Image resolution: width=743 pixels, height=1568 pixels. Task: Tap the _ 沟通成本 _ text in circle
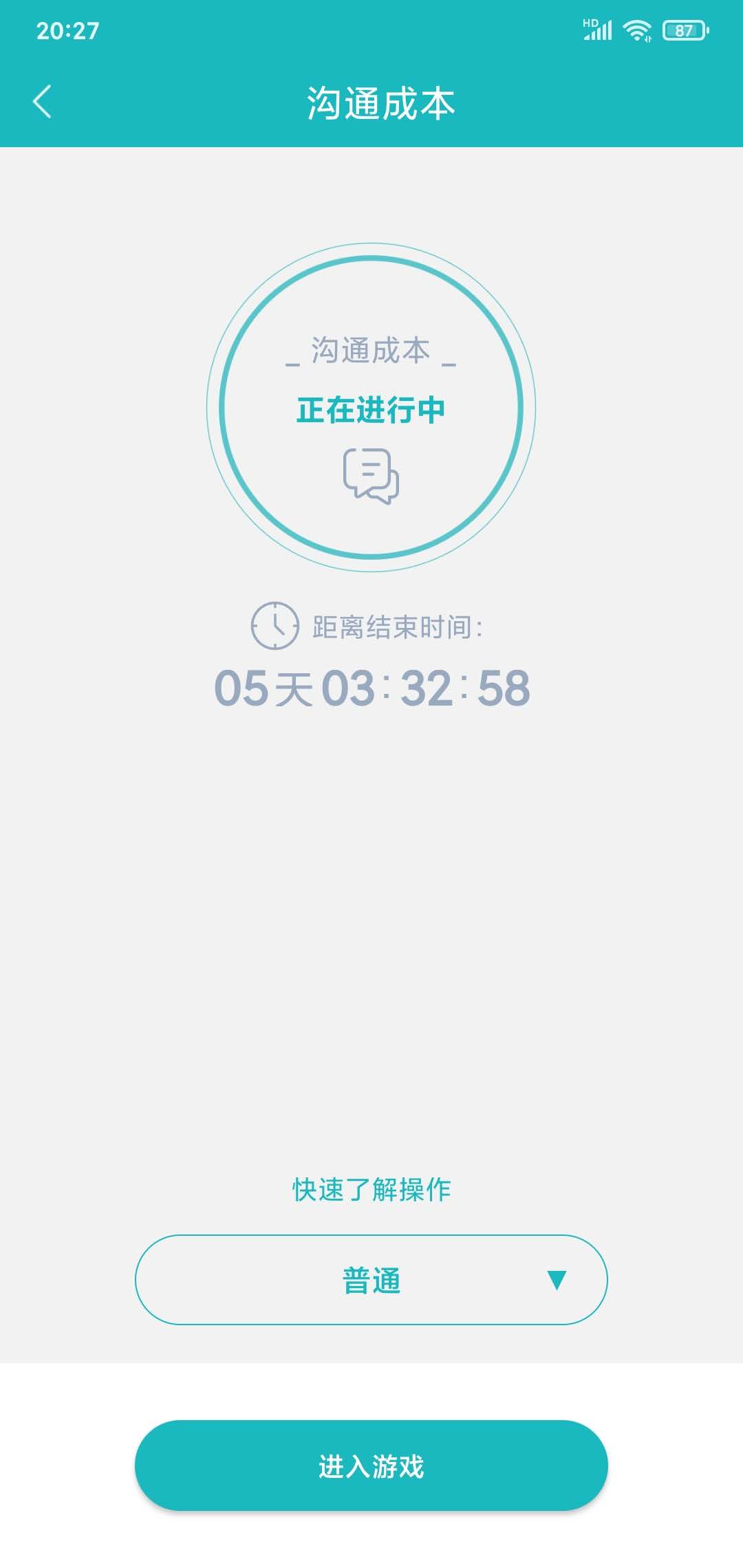369,353
